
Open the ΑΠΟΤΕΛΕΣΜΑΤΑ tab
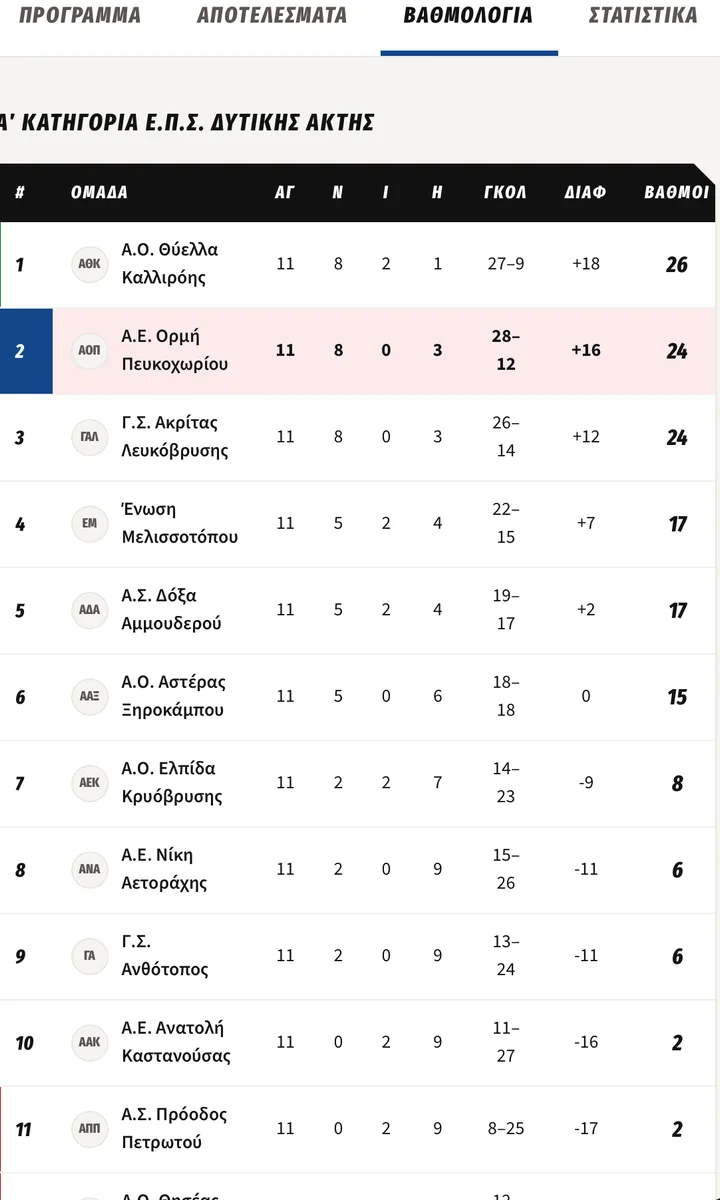272,16
